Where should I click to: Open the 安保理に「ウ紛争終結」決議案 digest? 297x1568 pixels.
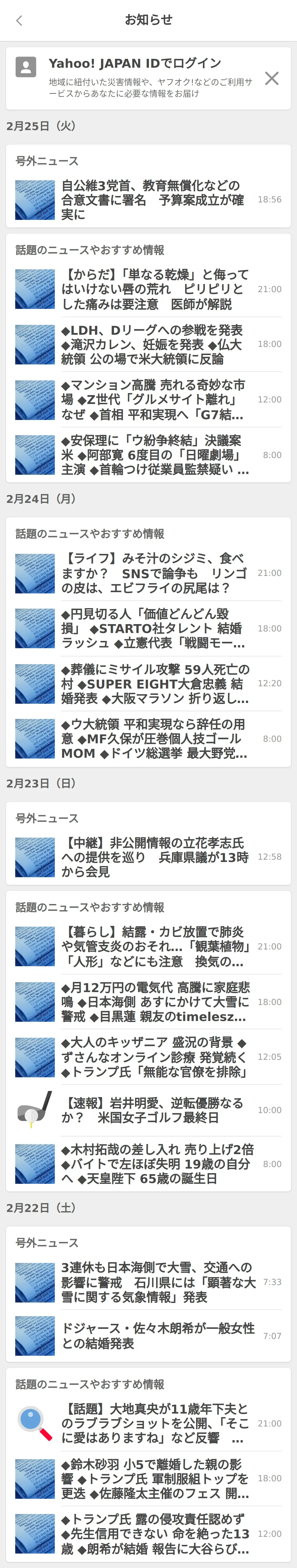click(153, 455)
